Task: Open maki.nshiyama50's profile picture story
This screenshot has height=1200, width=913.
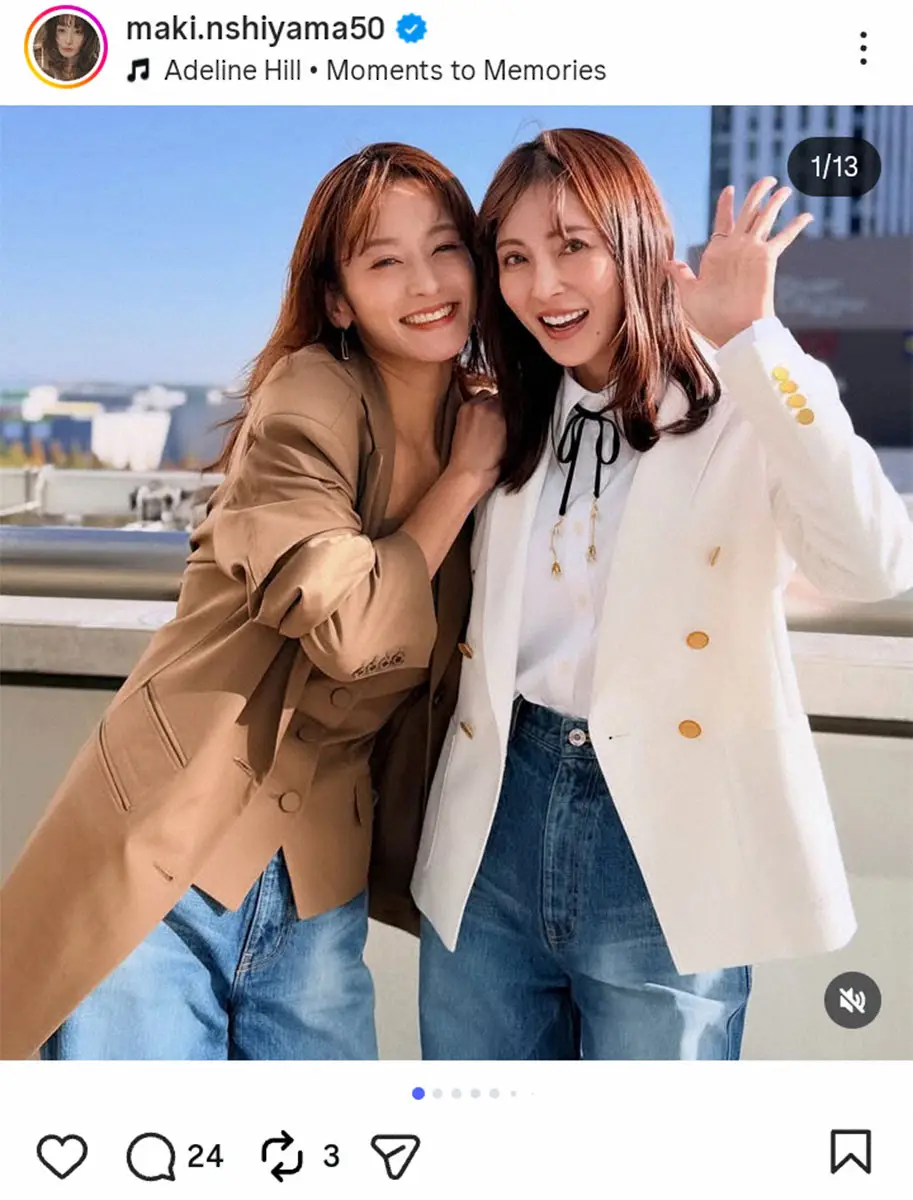Action: click(x=66, y=47)
